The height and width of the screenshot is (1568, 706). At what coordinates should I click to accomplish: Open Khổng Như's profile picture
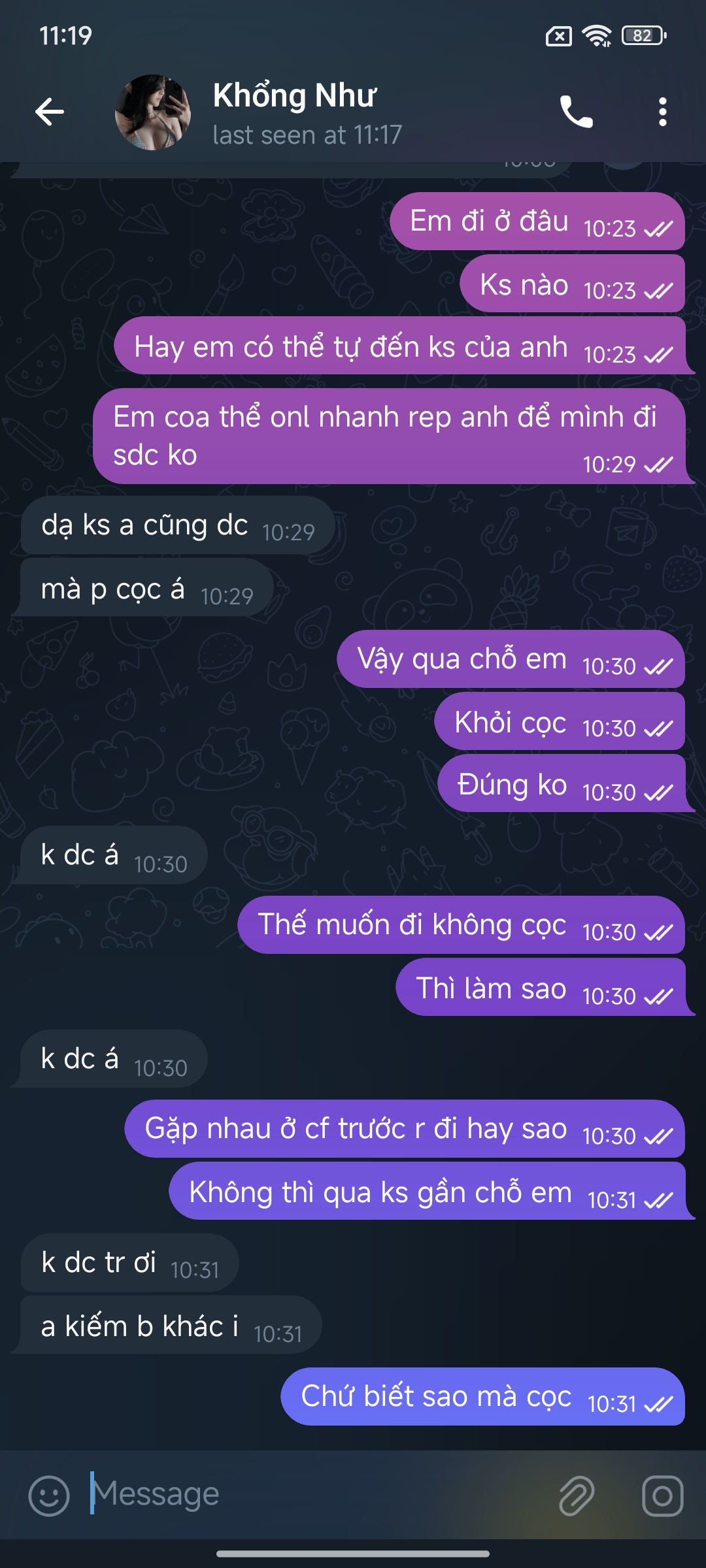click(153, 112)
